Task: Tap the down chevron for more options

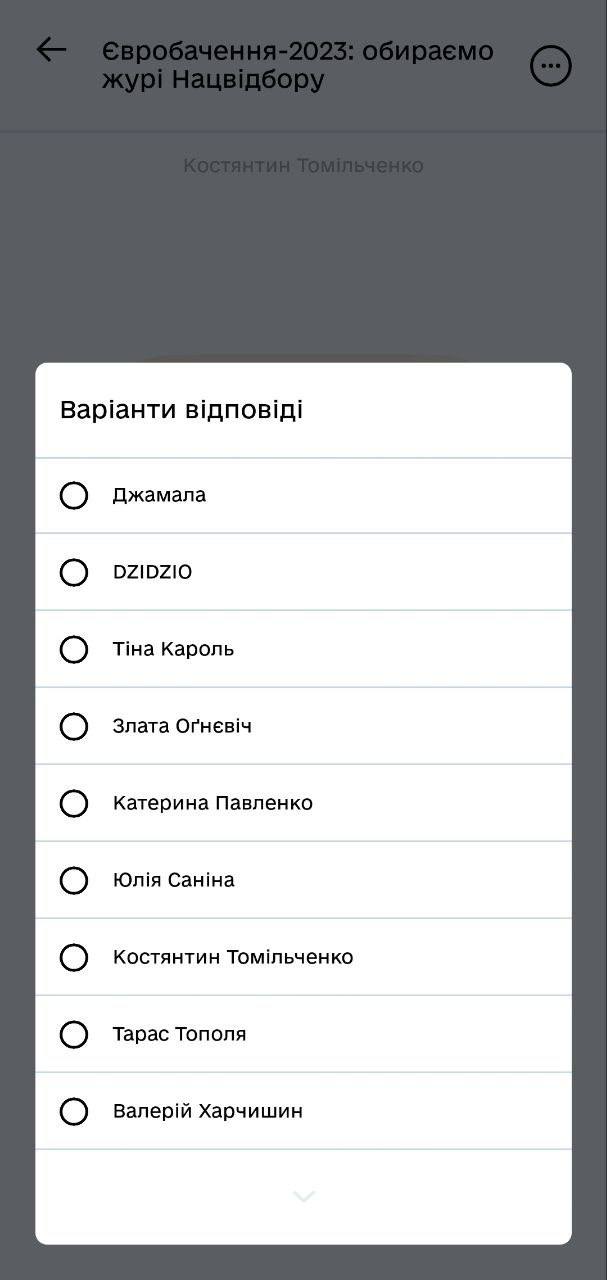Action: pos(304,1196)
